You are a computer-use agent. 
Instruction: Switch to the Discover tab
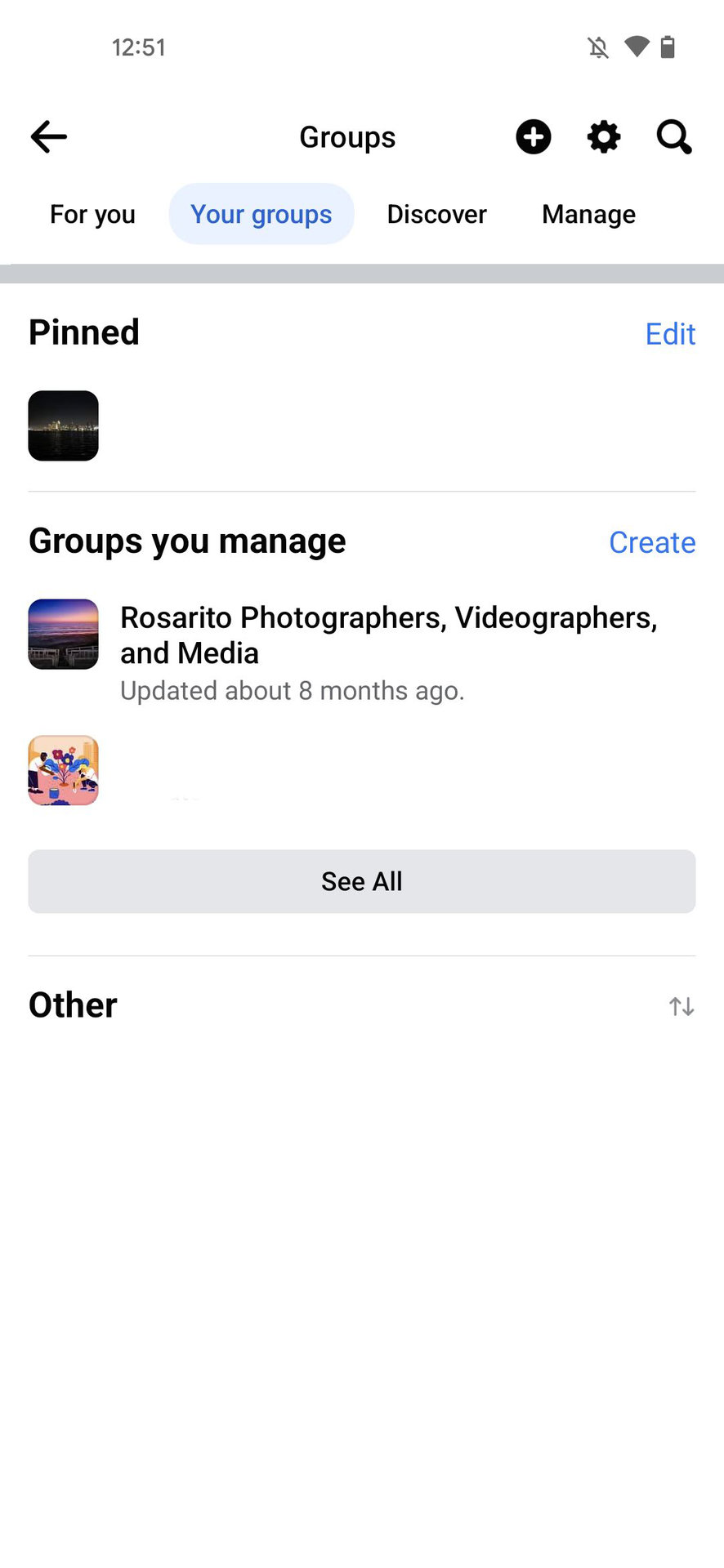click(436, 214)
